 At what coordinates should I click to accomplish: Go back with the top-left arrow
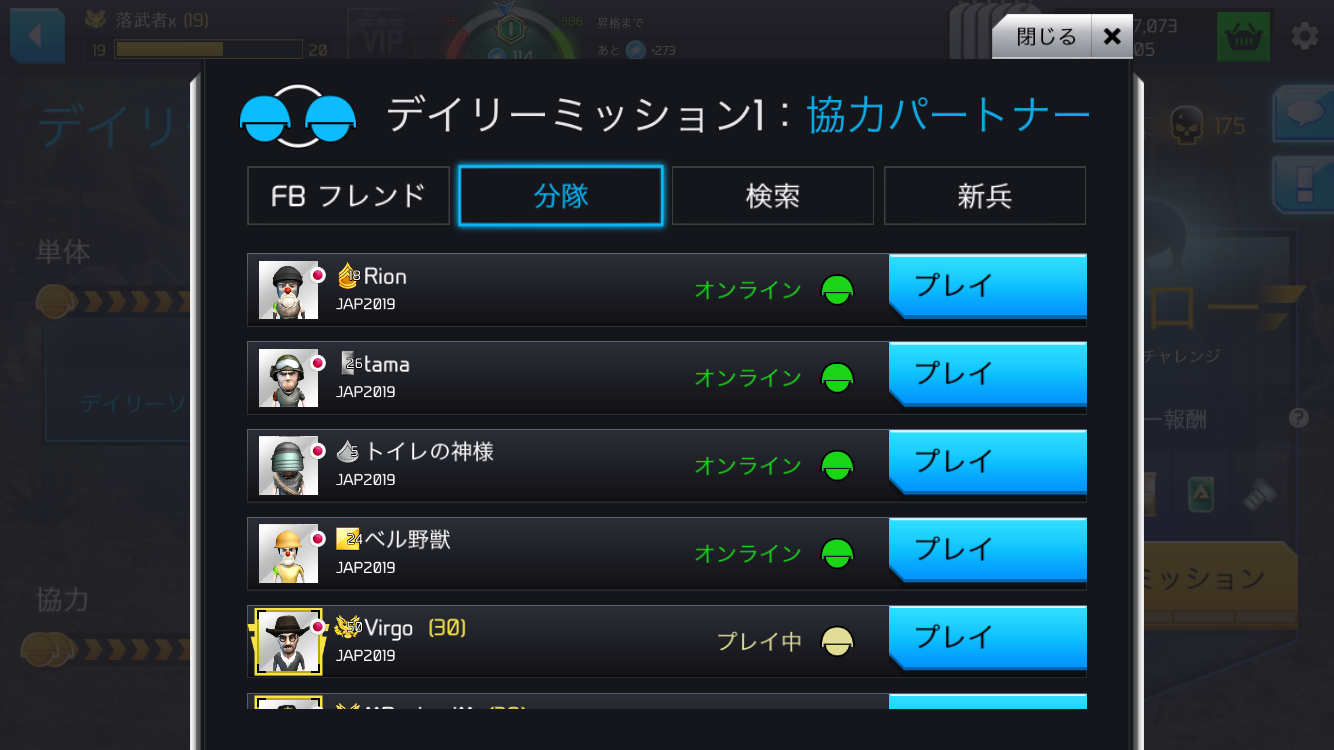[x=36, y=36]
